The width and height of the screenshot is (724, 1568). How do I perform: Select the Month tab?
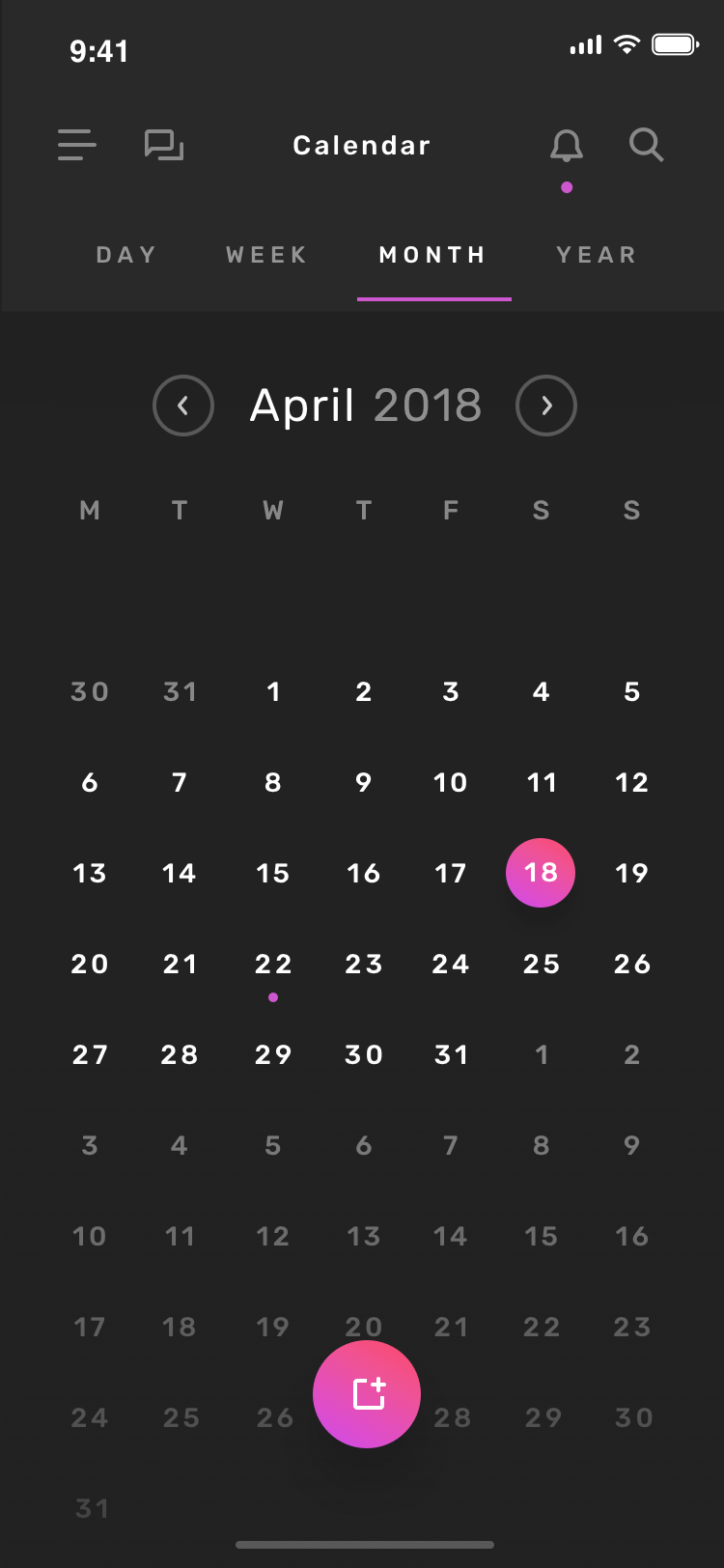tap(432, 255)
